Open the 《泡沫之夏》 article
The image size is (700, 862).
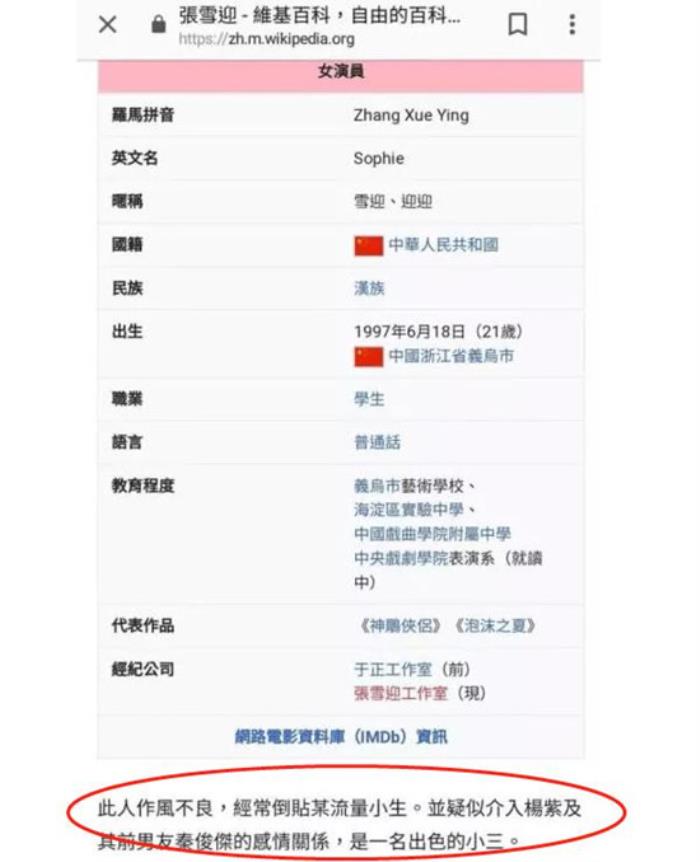coord(494,626)
